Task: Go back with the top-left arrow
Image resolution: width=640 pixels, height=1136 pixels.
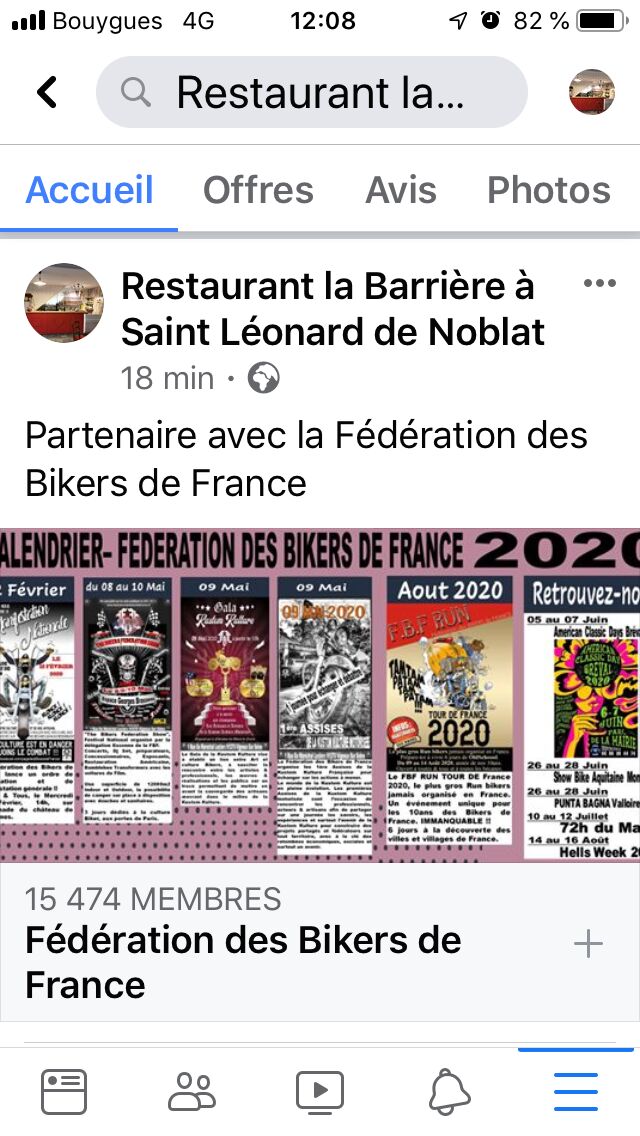Action: (x=47, y=93)
